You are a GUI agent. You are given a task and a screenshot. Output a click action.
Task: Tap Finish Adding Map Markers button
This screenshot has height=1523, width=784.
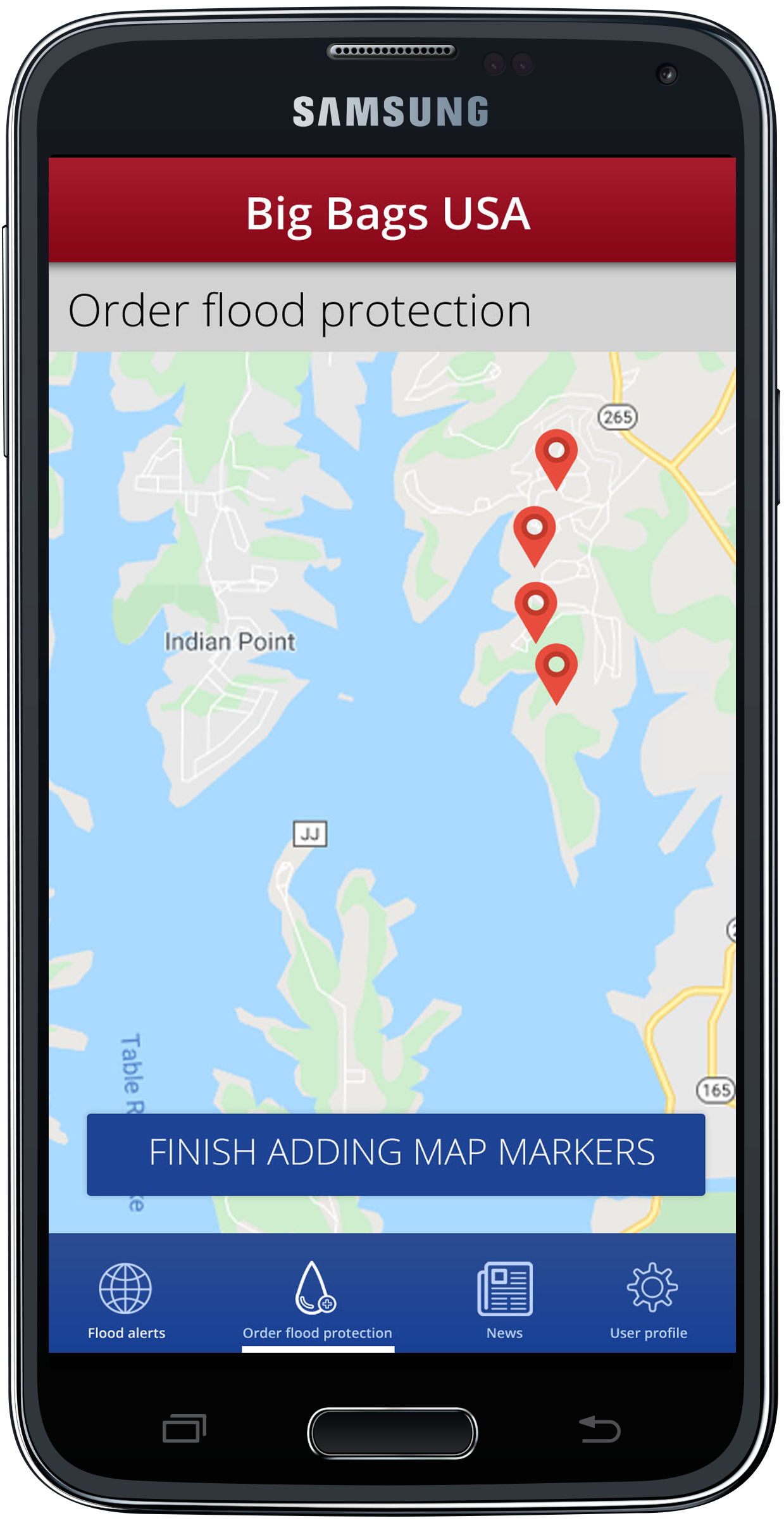coord(395,1153)
